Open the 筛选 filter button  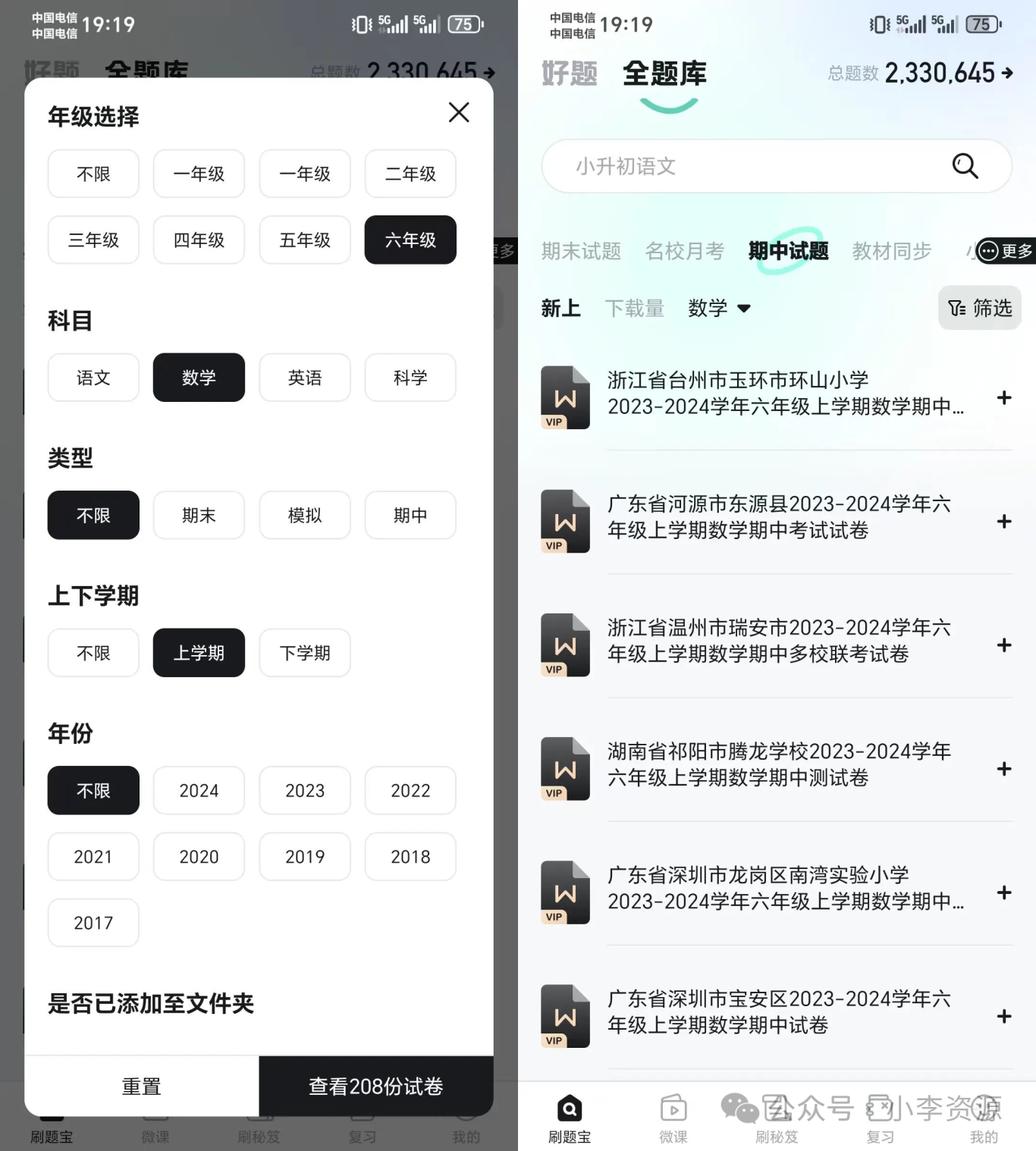click(980, 308)
